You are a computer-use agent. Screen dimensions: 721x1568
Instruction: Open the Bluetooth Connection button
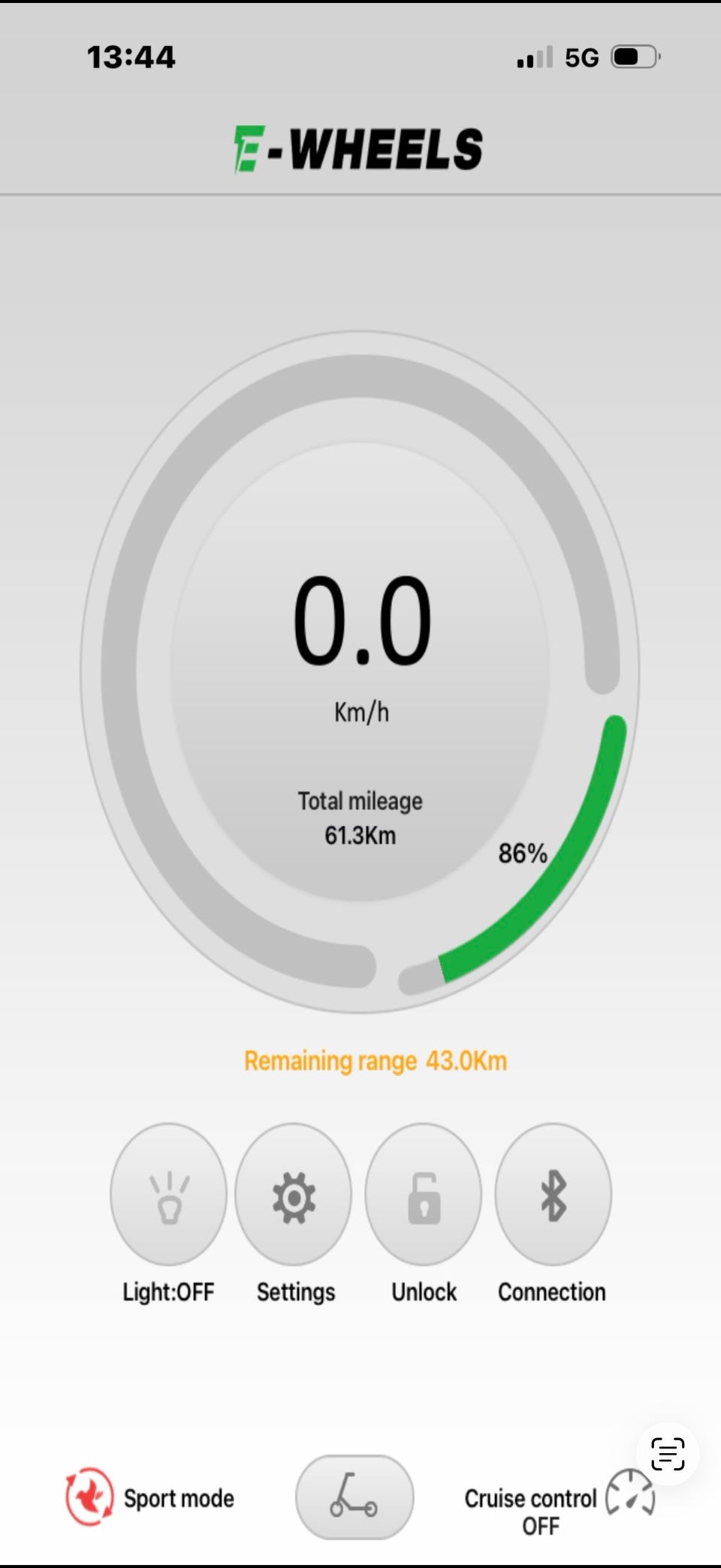coord(553,1195)
